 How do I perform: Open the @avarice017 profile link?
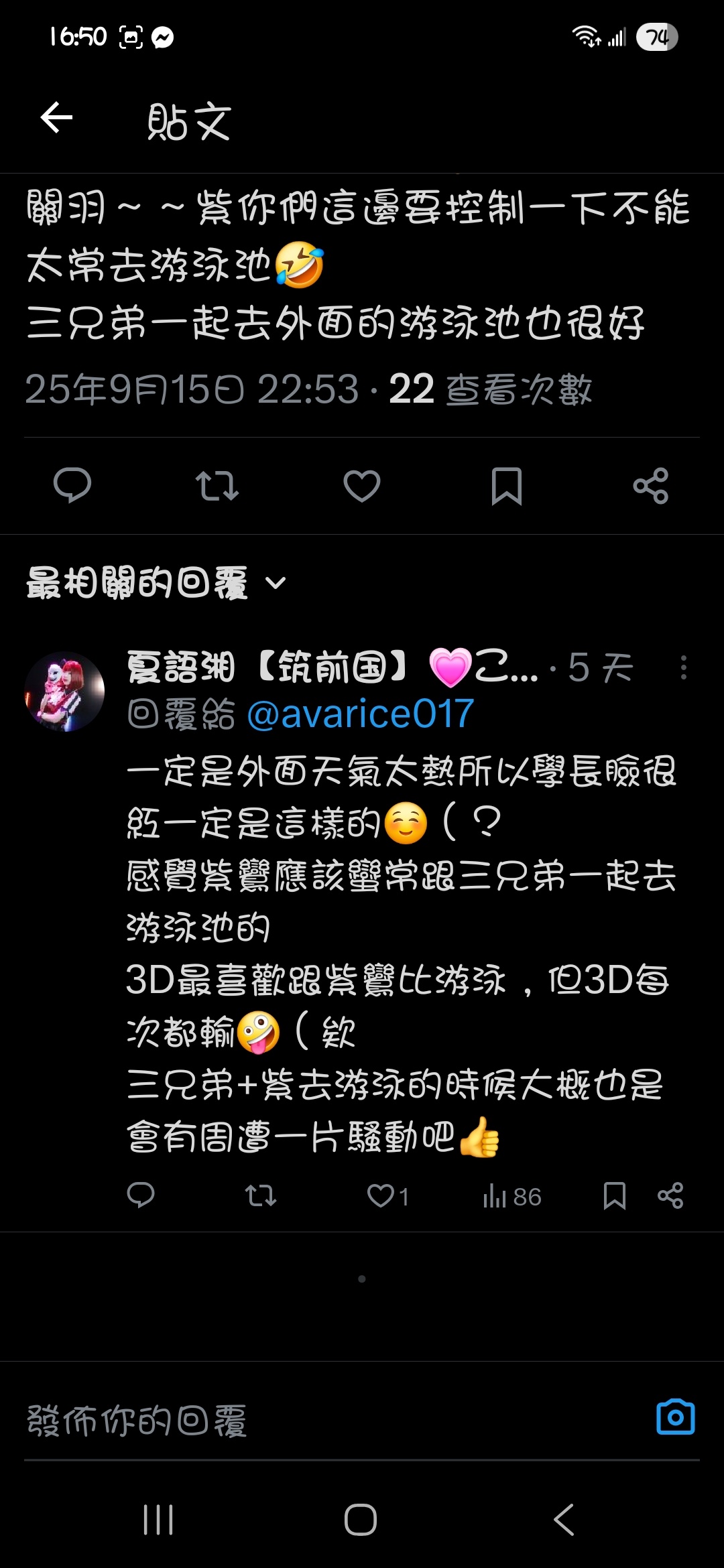[361, 714]
